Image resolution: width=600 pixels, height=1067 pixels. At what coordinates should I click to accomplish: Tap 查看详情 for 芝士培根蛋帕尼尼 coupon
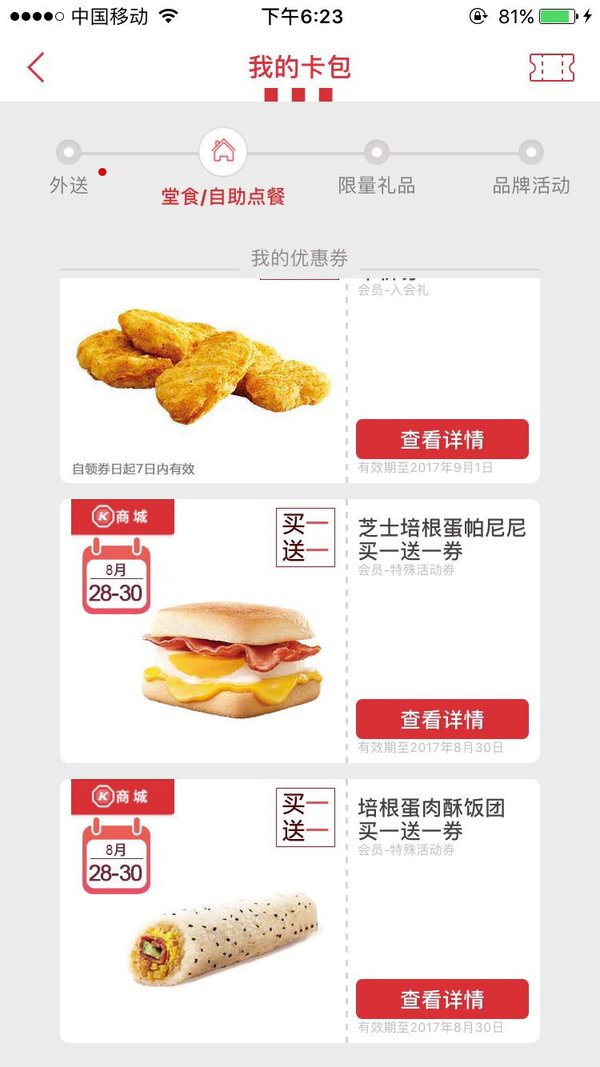click(442, 719)
